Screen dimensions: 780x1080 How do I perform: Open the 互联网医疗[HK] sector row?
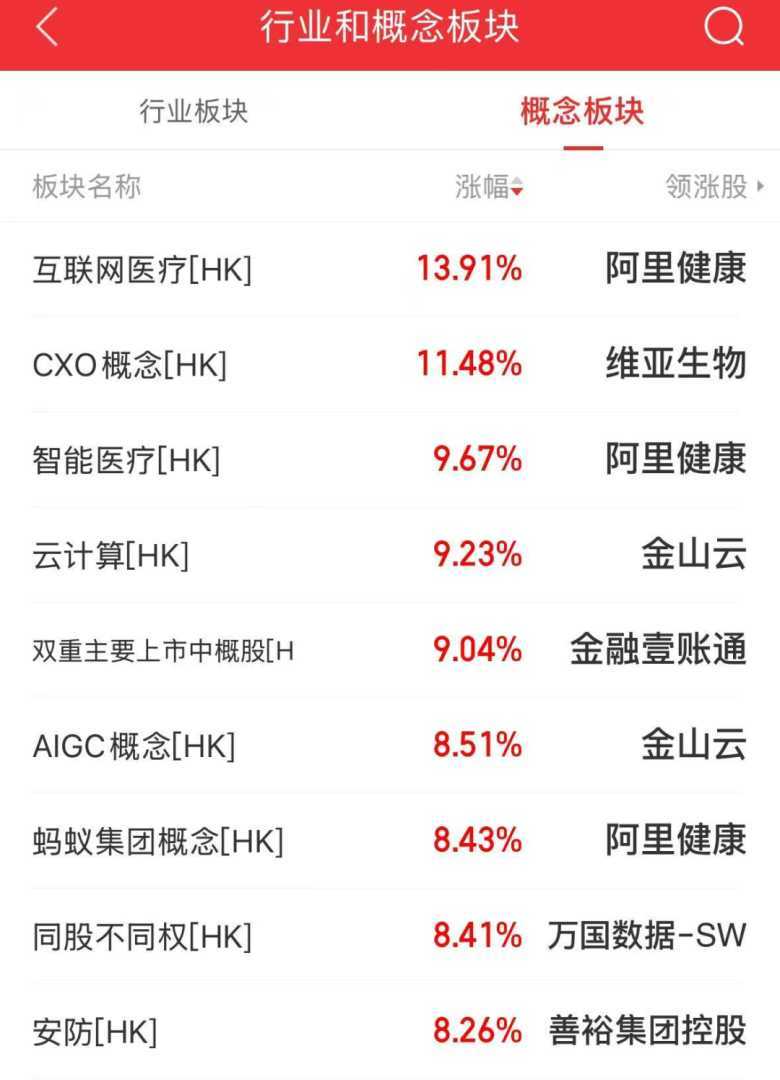pos(142,270)
